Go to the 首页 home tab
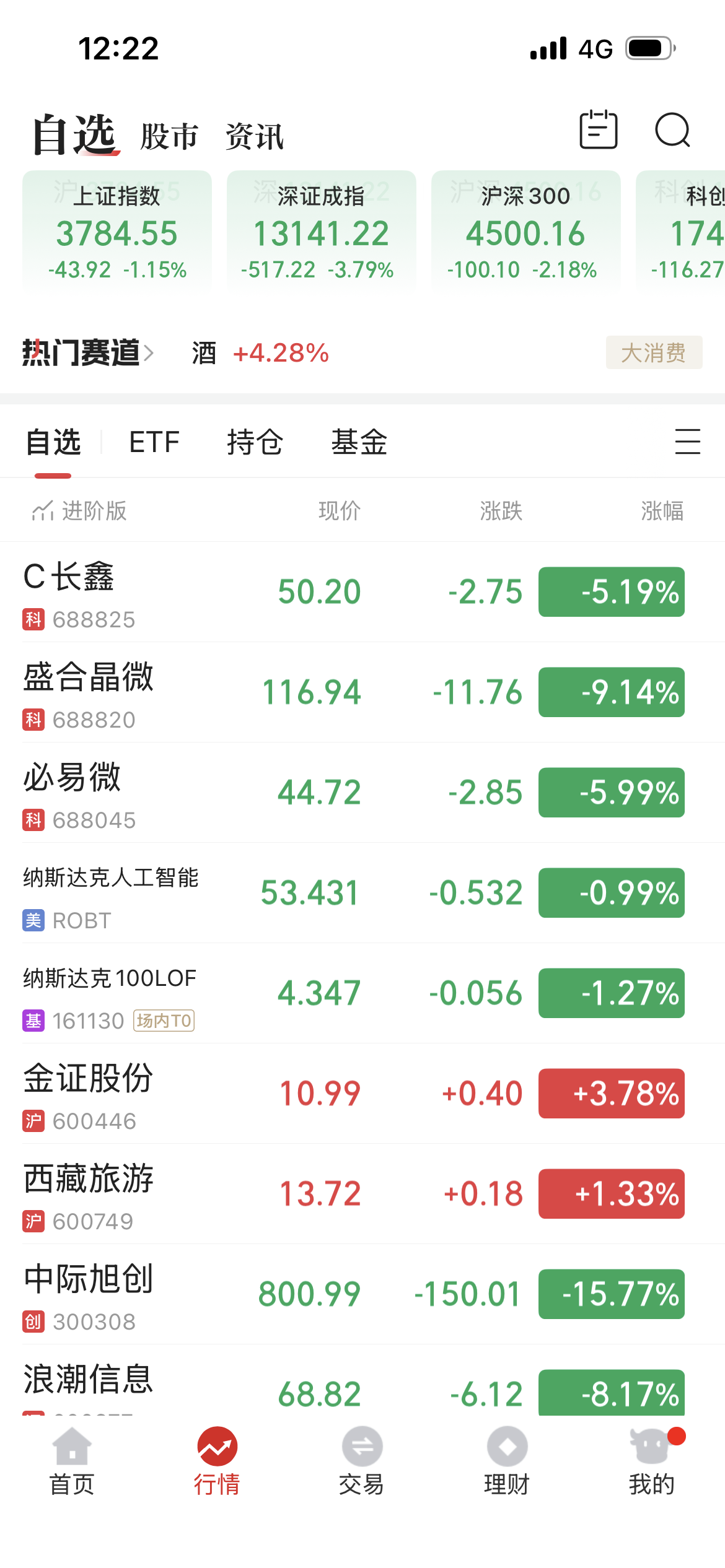 coord(72,1461)
